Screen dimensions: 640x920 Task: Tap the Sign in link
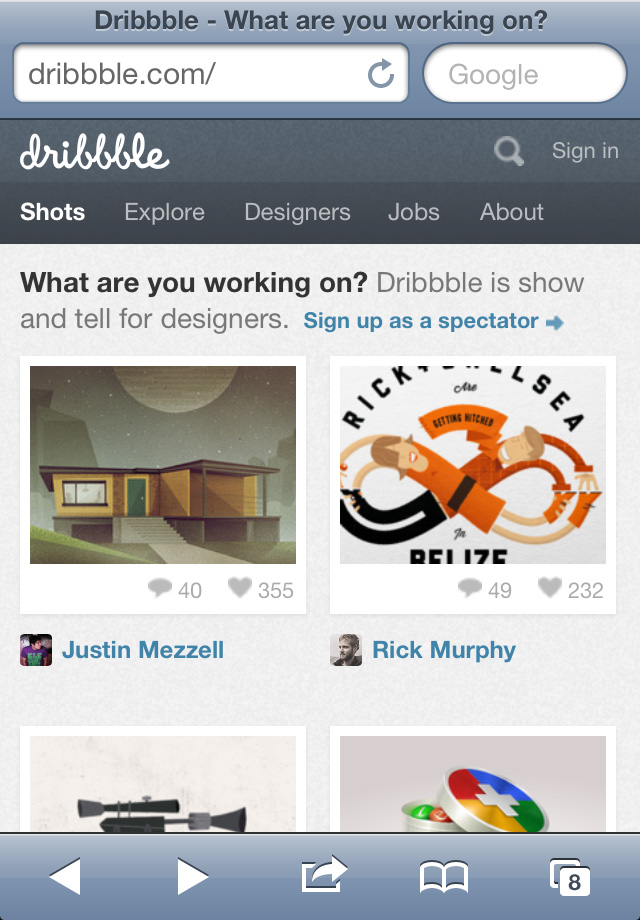pos(585,151)
